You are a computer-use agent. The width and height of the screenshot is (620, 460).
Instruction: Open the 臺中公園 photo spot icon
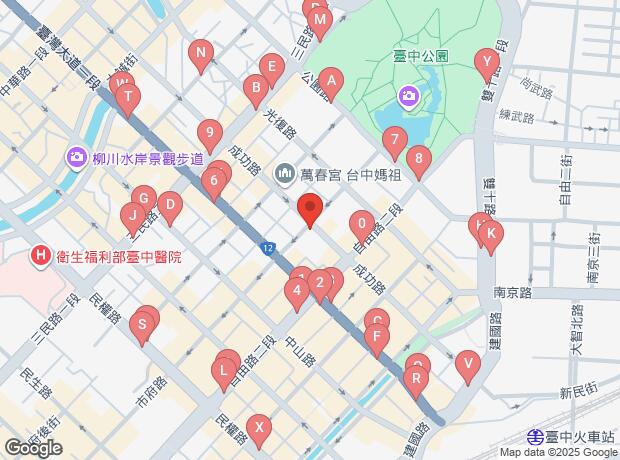(x=410, y=97)
